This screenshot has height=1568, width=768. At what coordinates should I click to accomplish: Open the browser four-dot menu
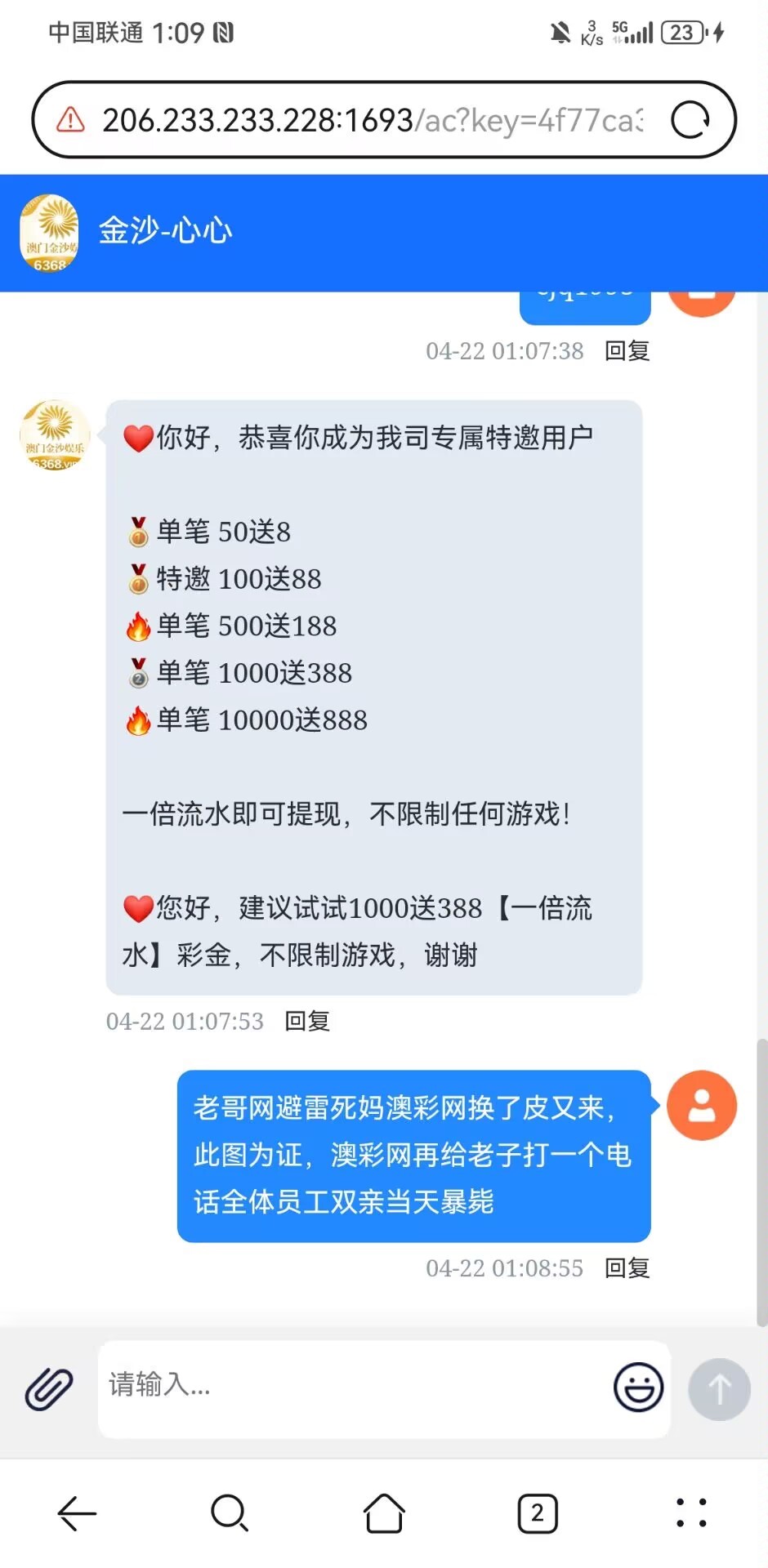(691, 1513)
